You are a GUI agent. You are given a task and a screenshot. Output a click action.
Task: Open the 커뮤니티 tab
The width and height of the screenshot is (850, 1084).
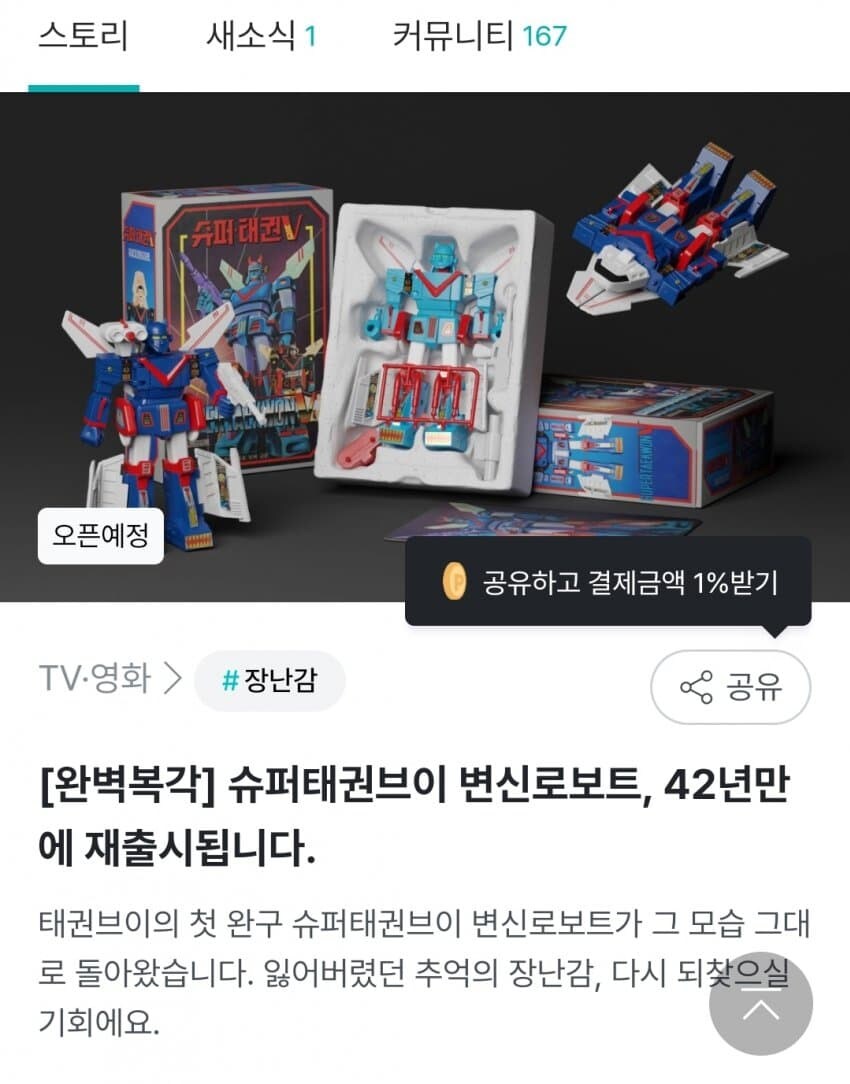coord(479,37)
